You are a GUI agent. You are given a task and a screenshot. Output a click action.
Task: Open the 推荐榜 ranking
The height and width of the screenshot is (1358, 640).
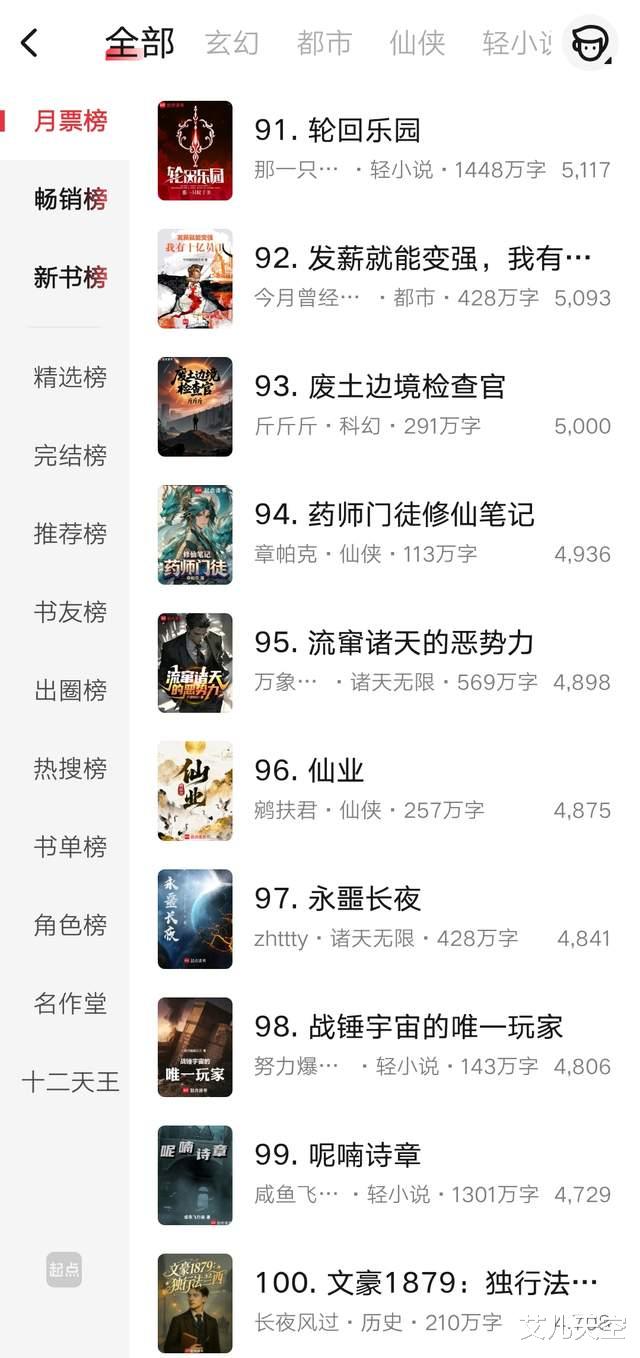pos(70,533)
